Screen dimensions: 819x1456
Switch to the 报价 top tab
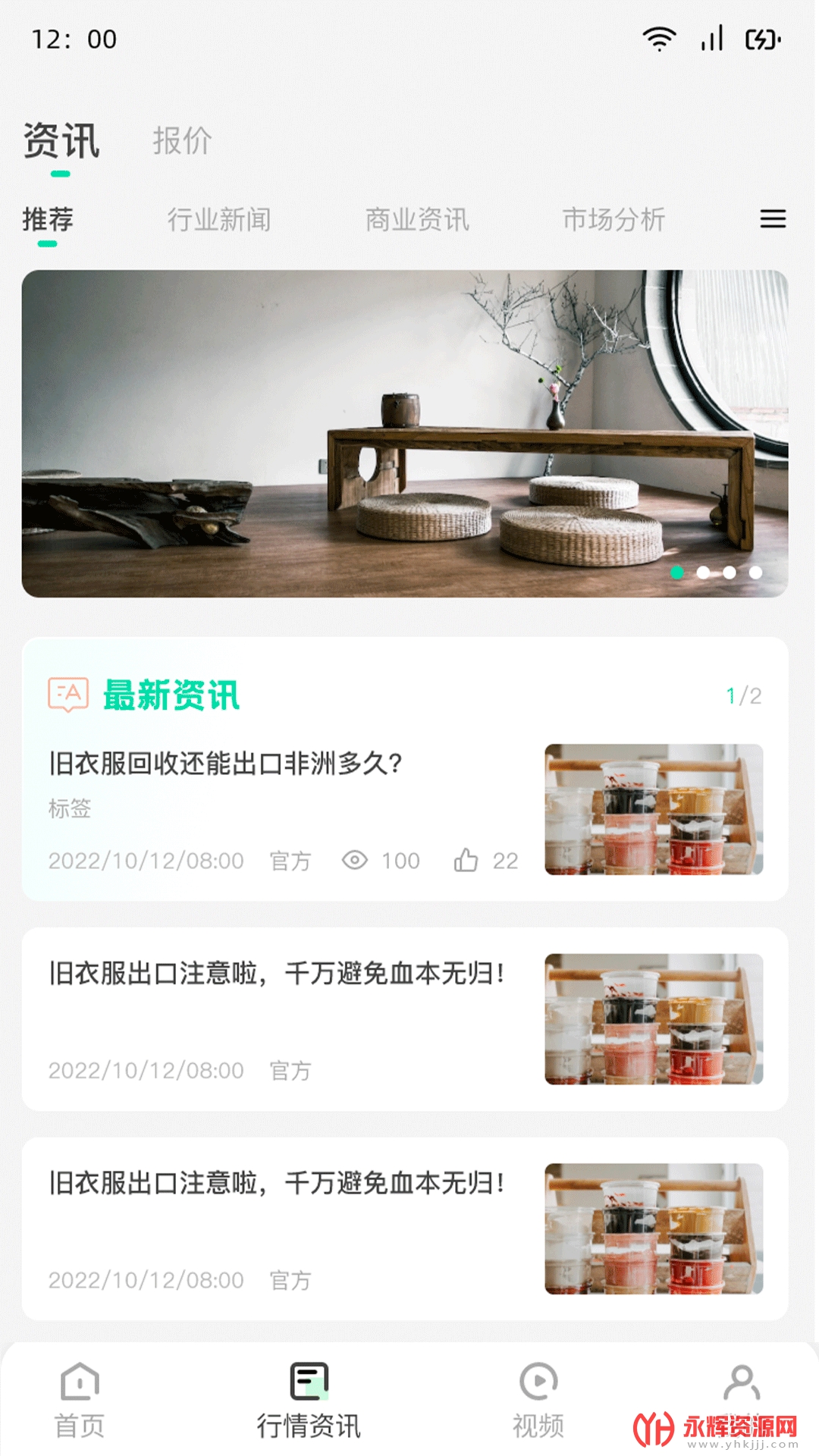pos(182,141)
